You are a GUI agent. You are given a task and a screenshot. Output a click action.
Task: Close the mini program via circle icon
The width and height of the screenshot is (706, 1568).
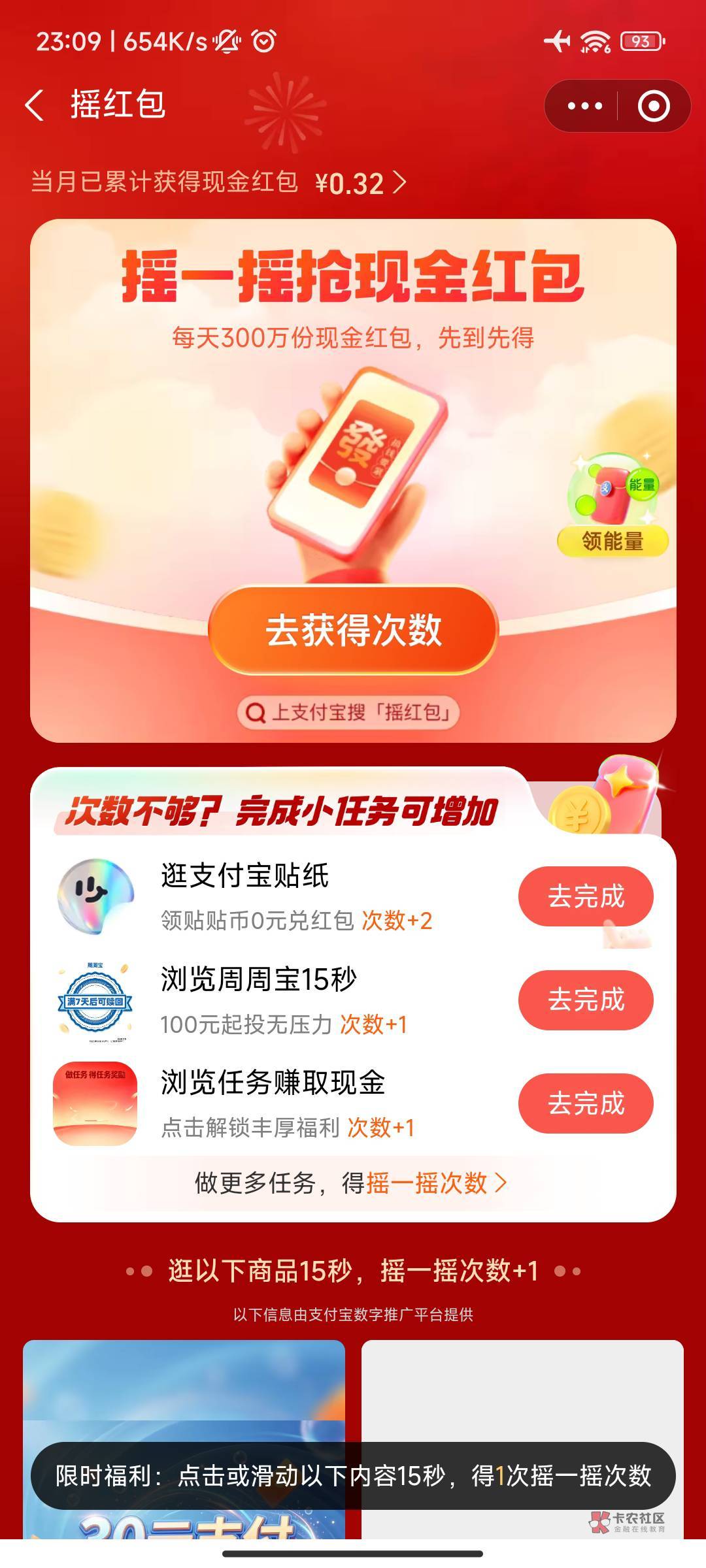point(654,106)
